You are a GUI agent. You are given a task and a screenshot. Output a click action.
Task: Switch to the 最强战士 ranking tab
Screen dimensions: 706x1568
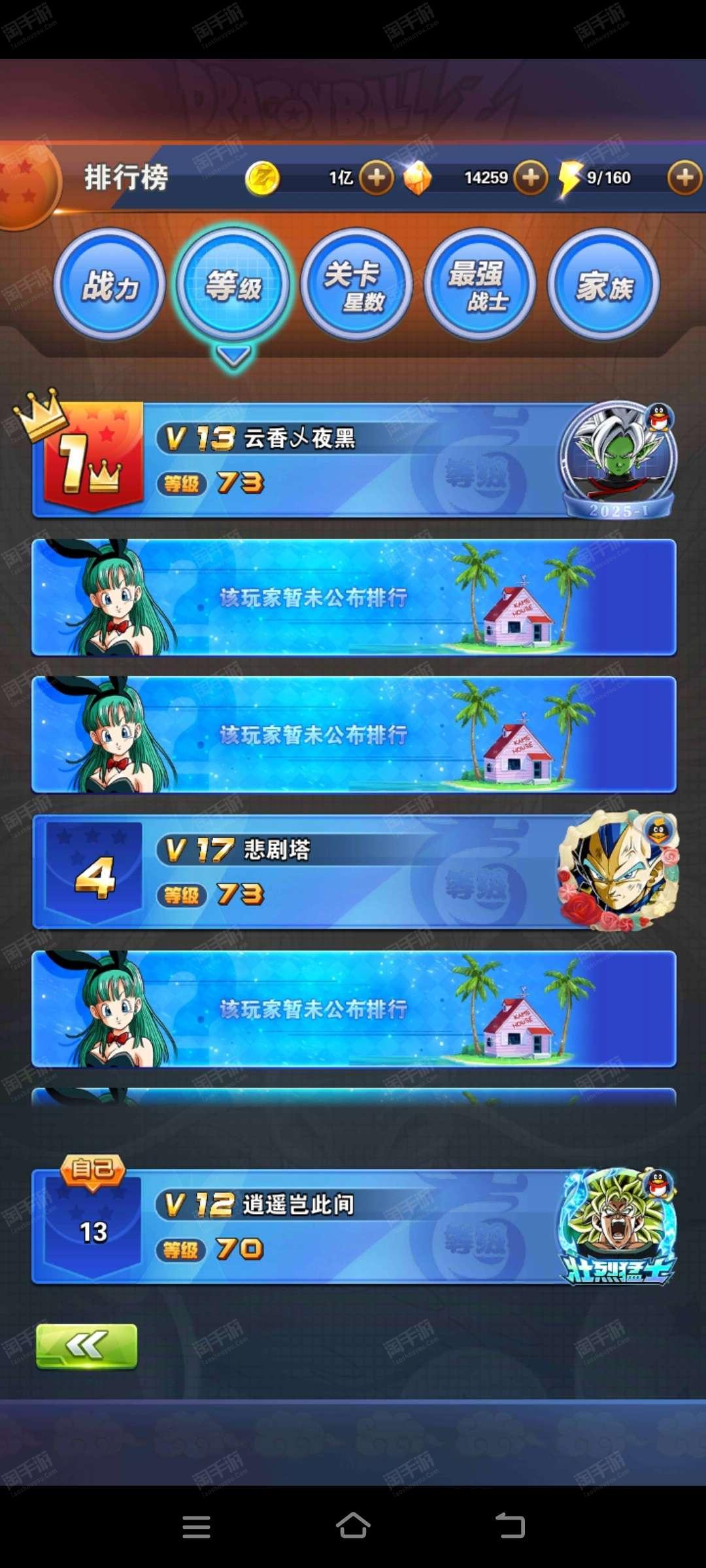coord(480,284)
